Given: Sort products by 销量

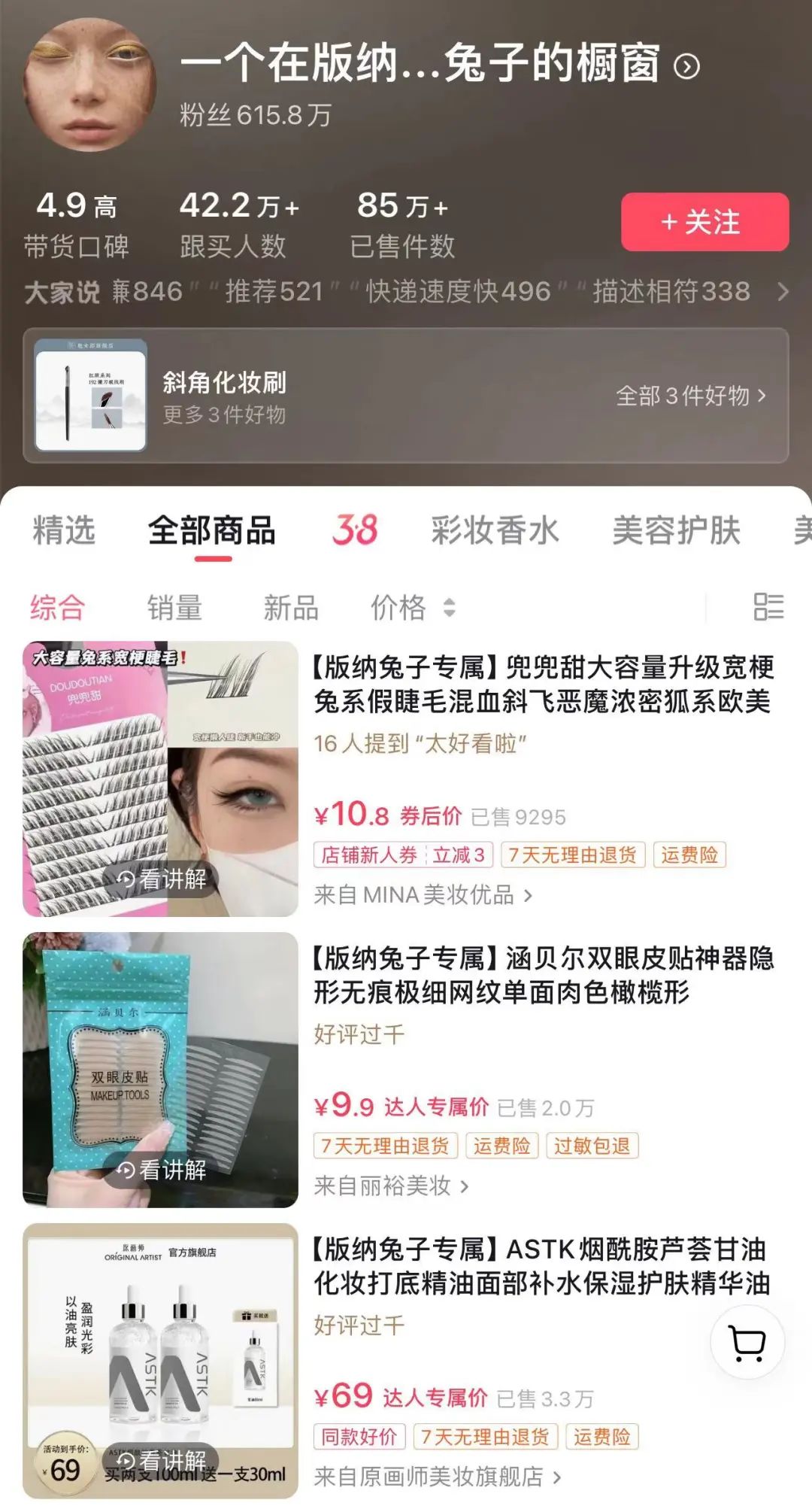Looking at the screenshot, I should 174,608.
